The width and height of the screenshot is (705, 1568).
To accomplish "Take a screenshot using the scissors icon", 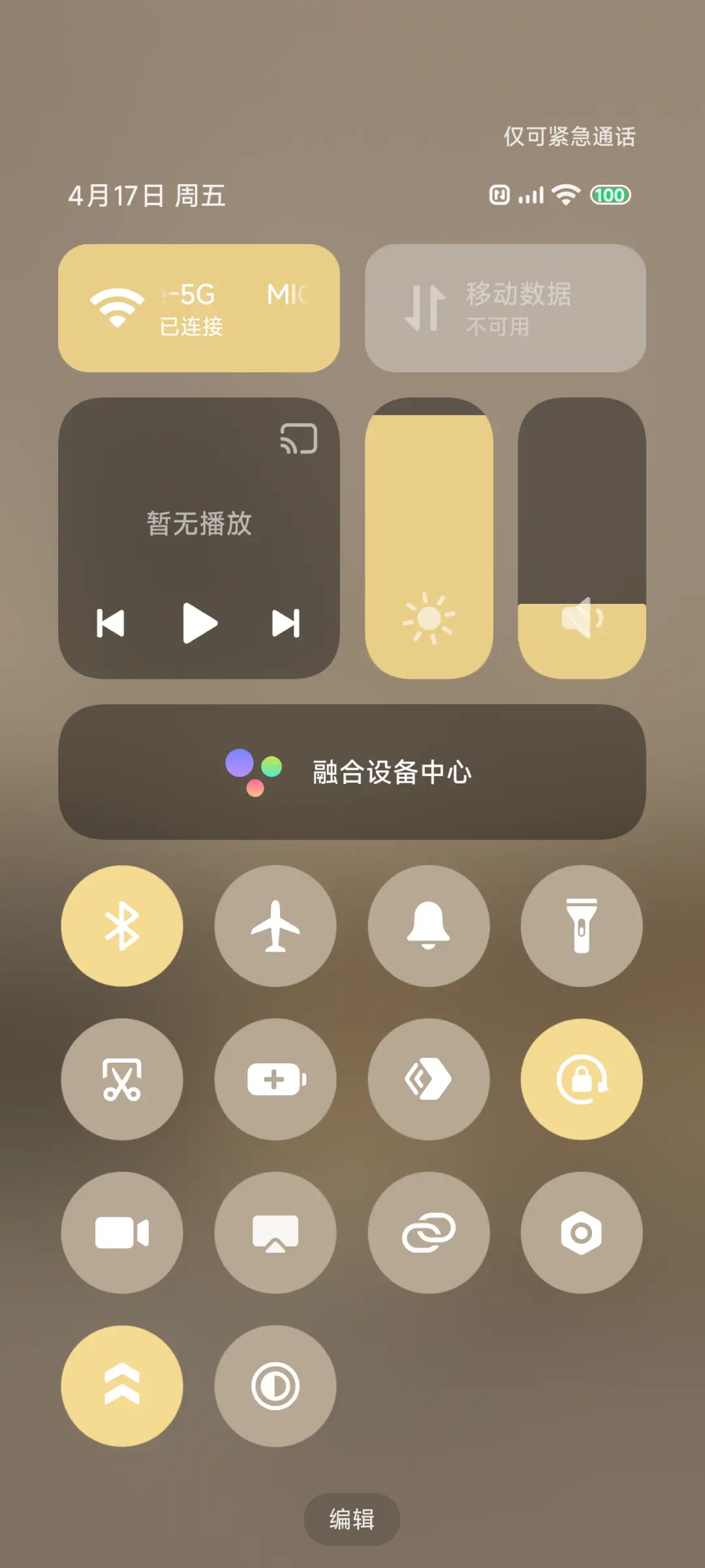I will [x=121, y=1079].
